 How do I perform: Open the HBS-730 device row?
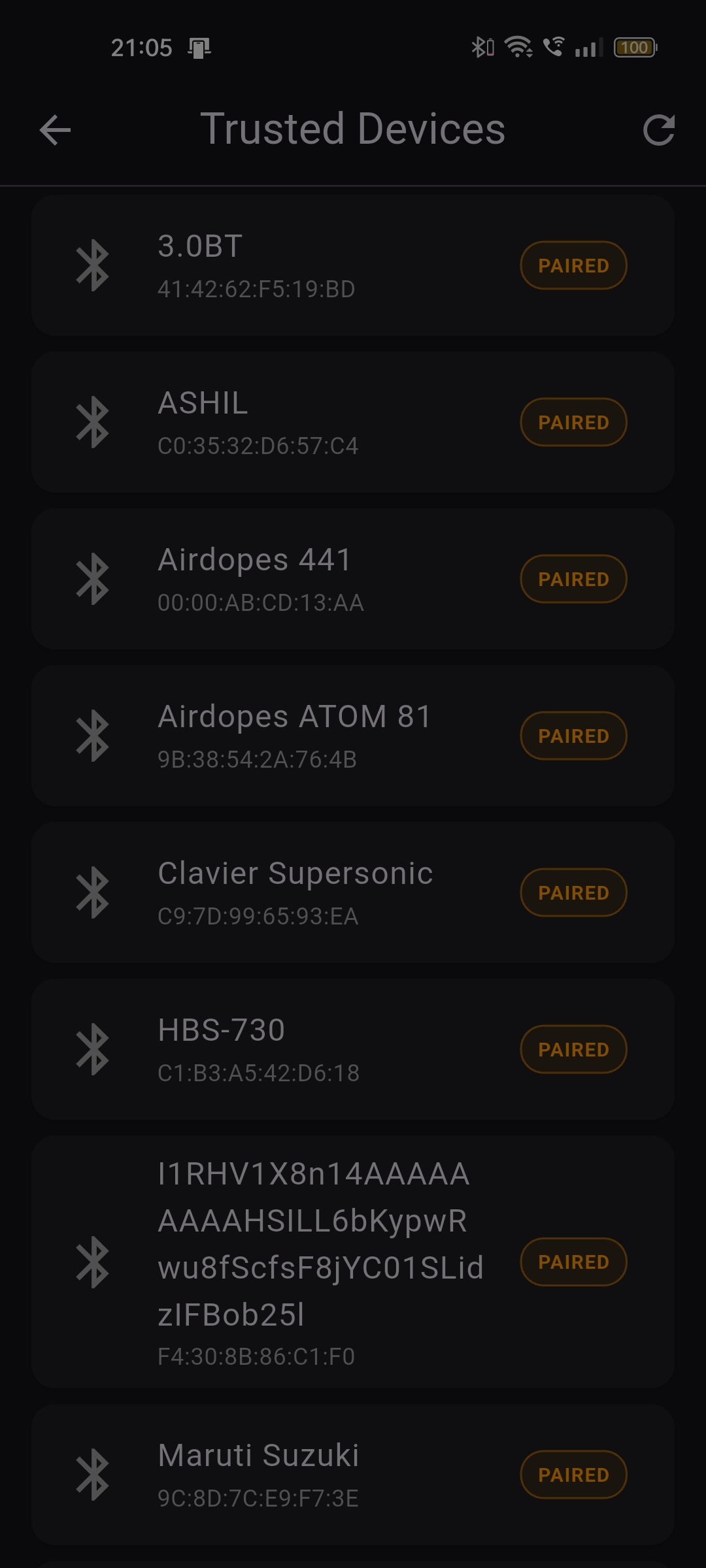(353, 1049)
